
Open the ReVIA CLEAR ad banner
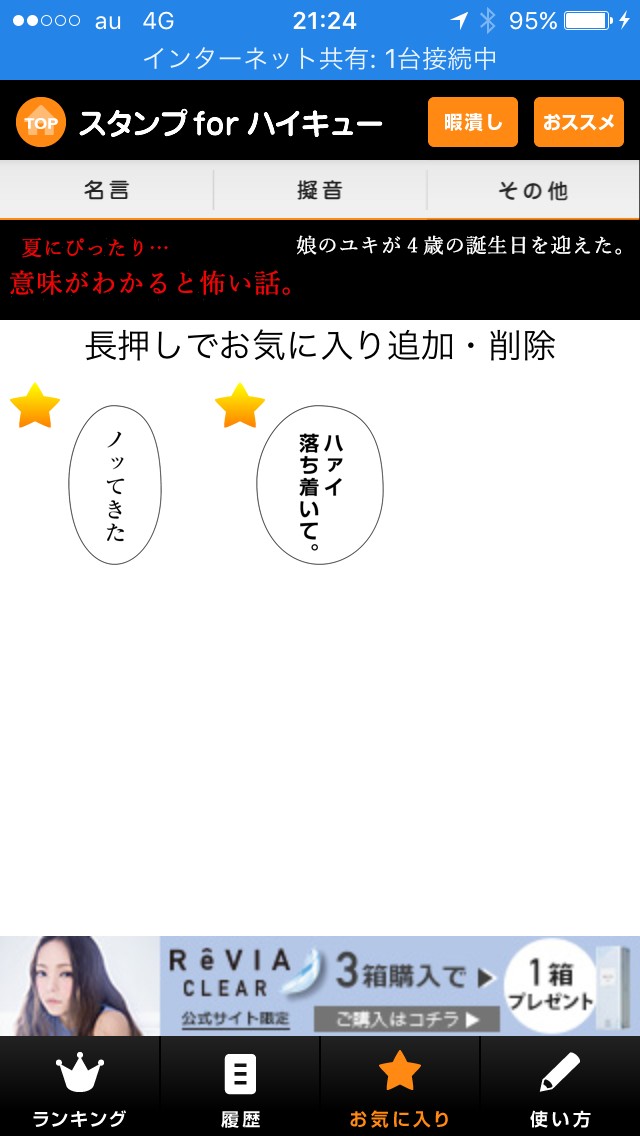[320, 985]
